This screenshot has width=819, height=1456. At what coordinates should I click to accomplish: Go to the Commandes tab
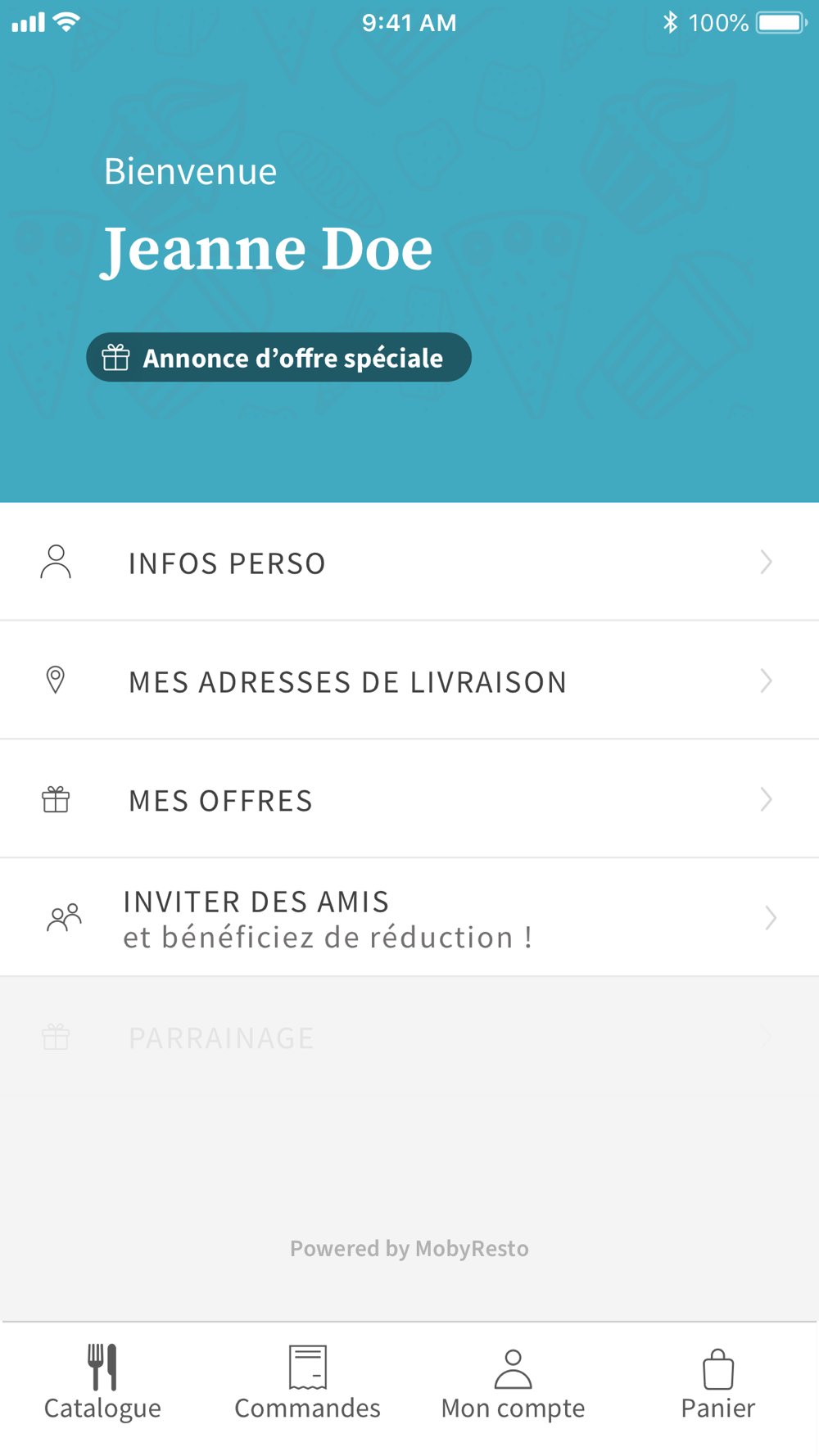[307, 1384]
